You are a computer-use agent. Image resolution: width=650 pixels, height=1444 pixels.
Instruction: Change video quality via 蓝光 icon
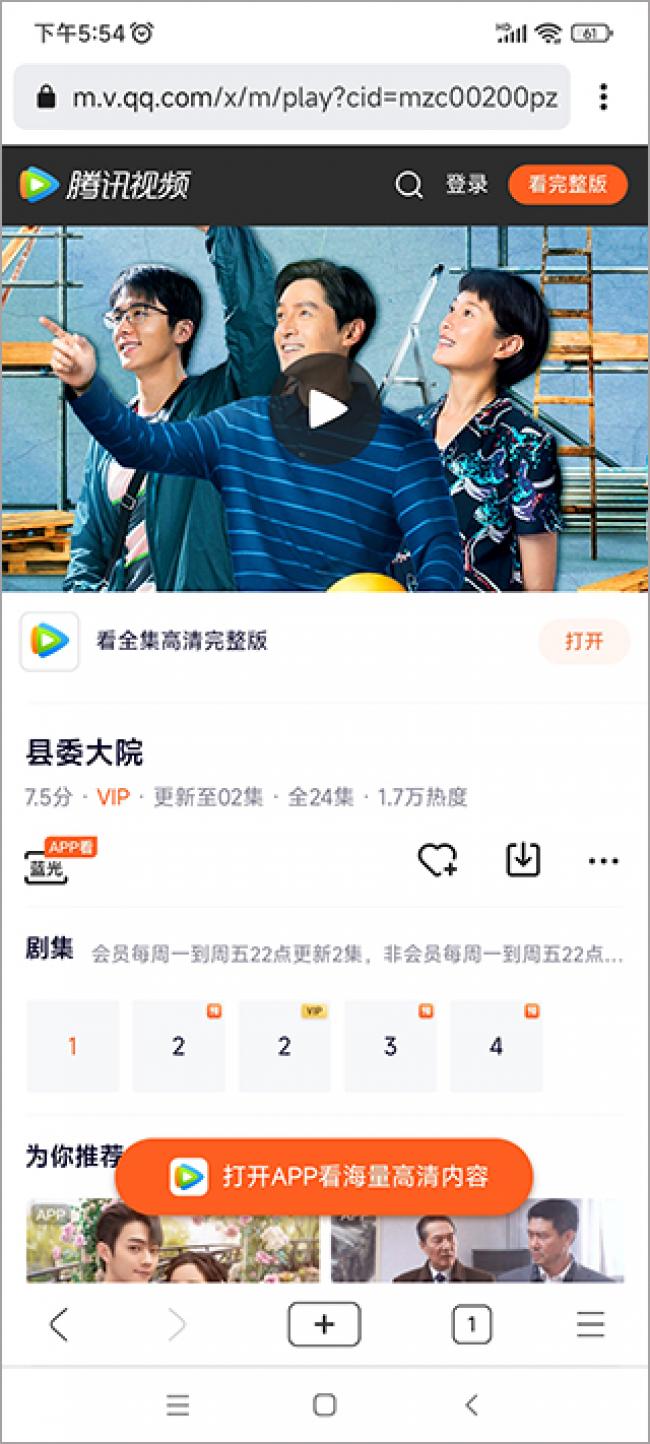(x=47, y=866)
